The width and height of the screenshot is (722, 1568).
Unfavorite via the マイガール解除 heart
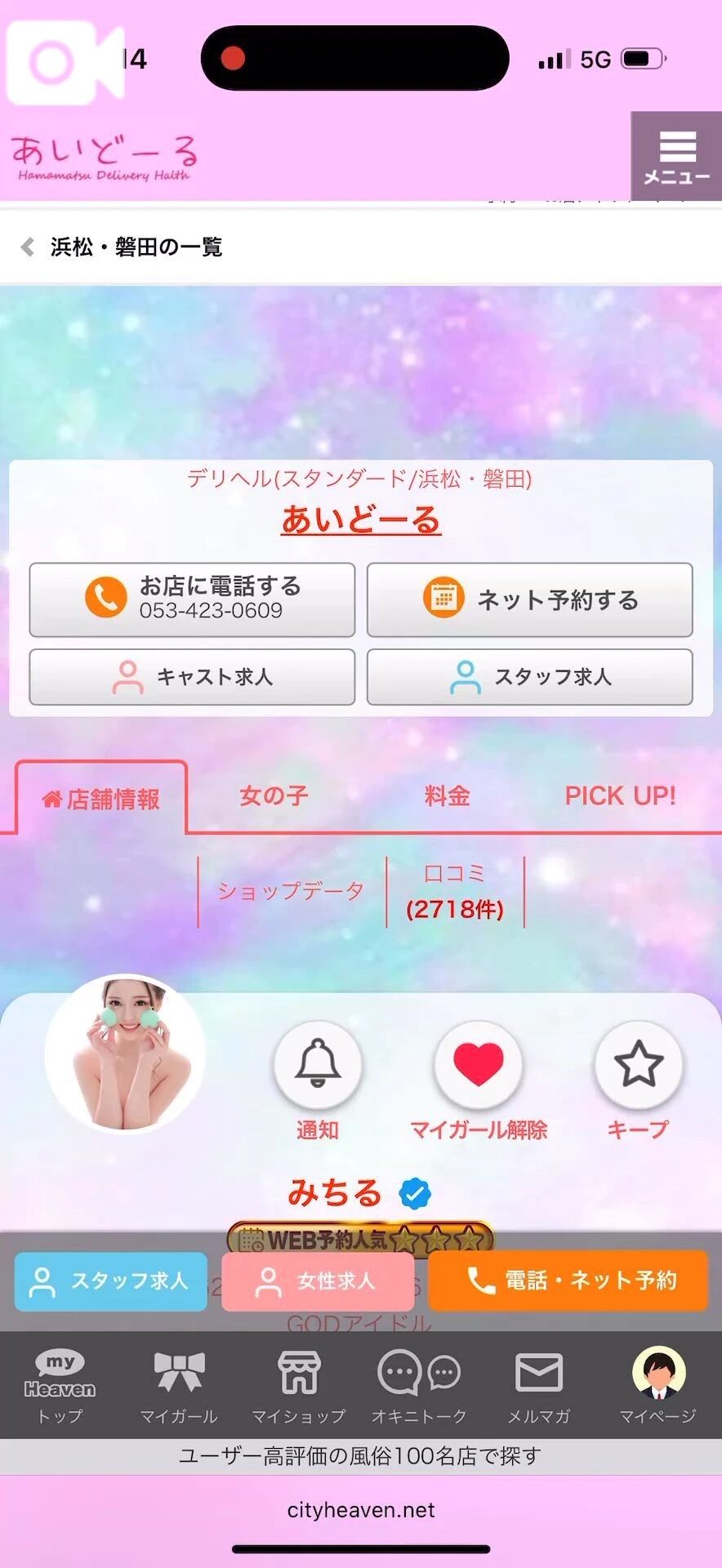(479, 1064)
